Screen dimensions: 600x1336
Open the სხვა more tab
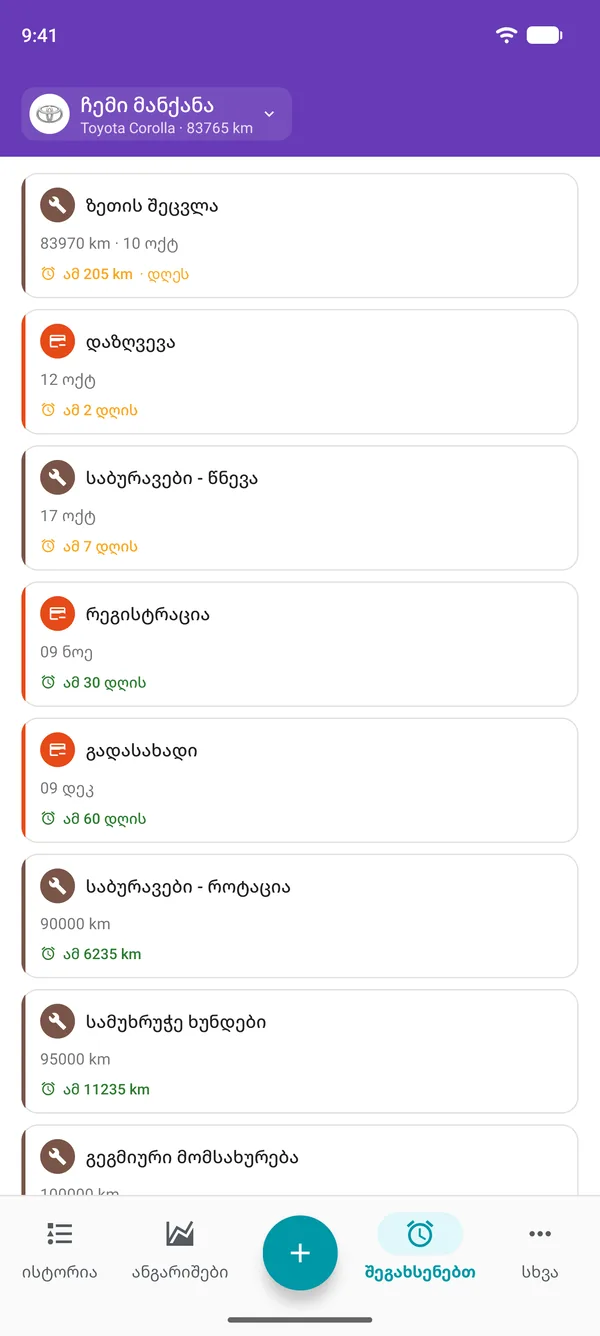[x=540, y=1250]
